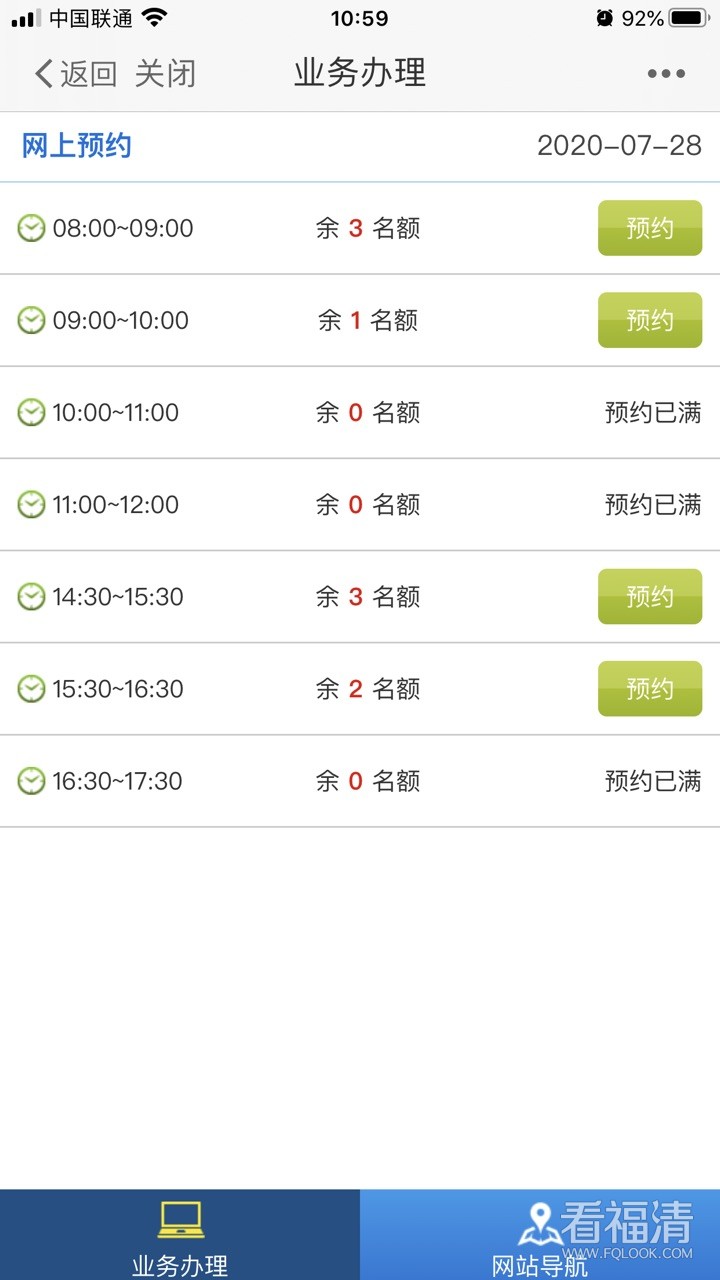
Task: Switch to the 业务办理 tab
Action: click(x=180, y=1236)
